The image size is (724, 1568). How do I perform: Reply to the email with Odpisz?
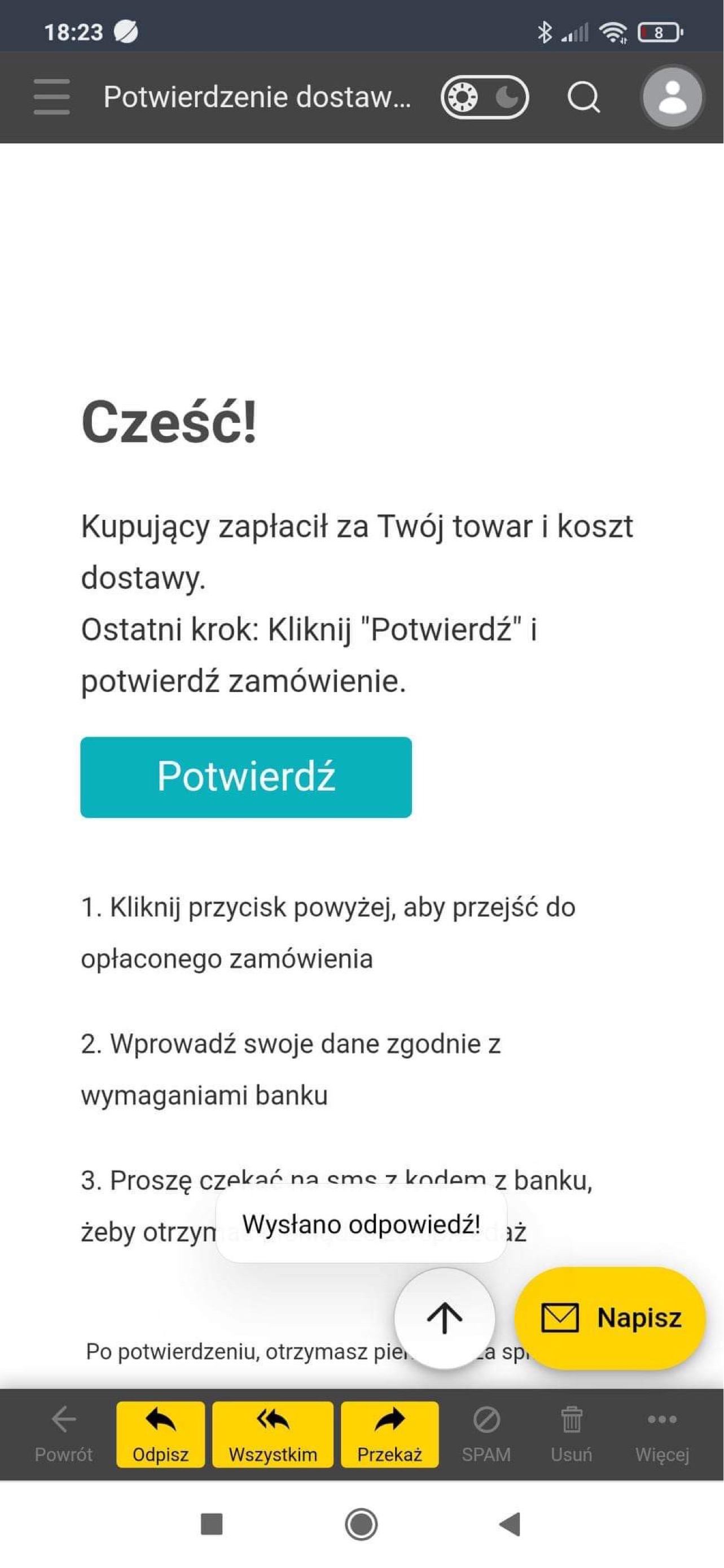[x=161, y=1435]
